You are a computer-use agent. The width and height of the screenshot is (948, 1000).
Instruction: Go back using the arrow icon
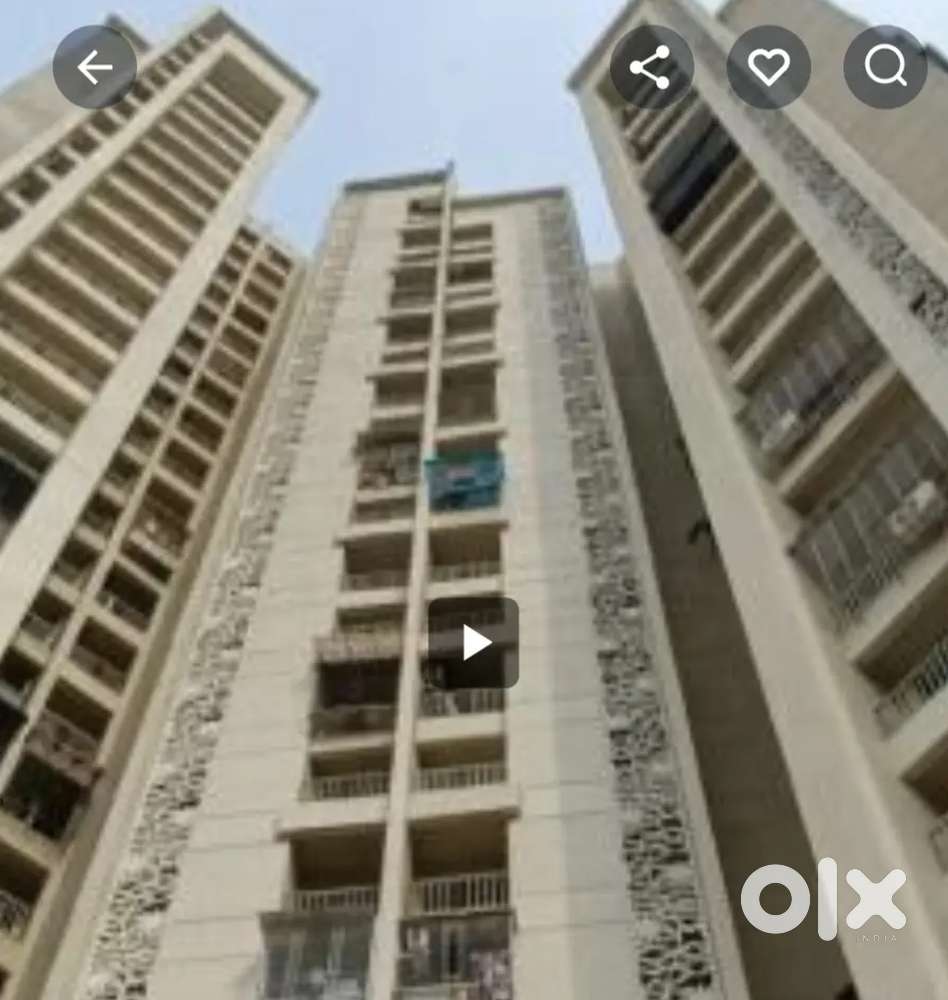95,68
